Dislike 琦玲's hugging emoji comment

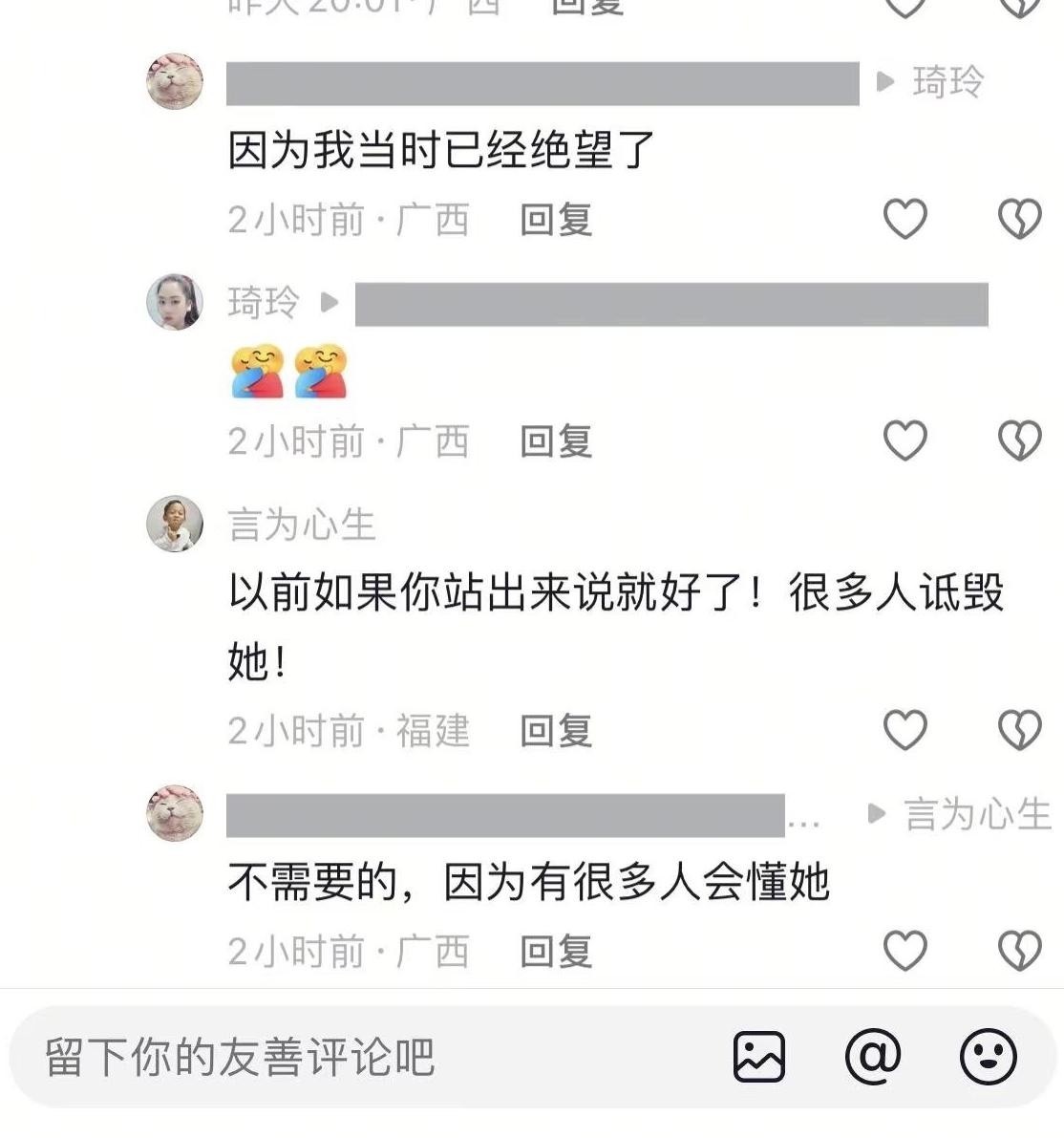tap(1019, 440)
